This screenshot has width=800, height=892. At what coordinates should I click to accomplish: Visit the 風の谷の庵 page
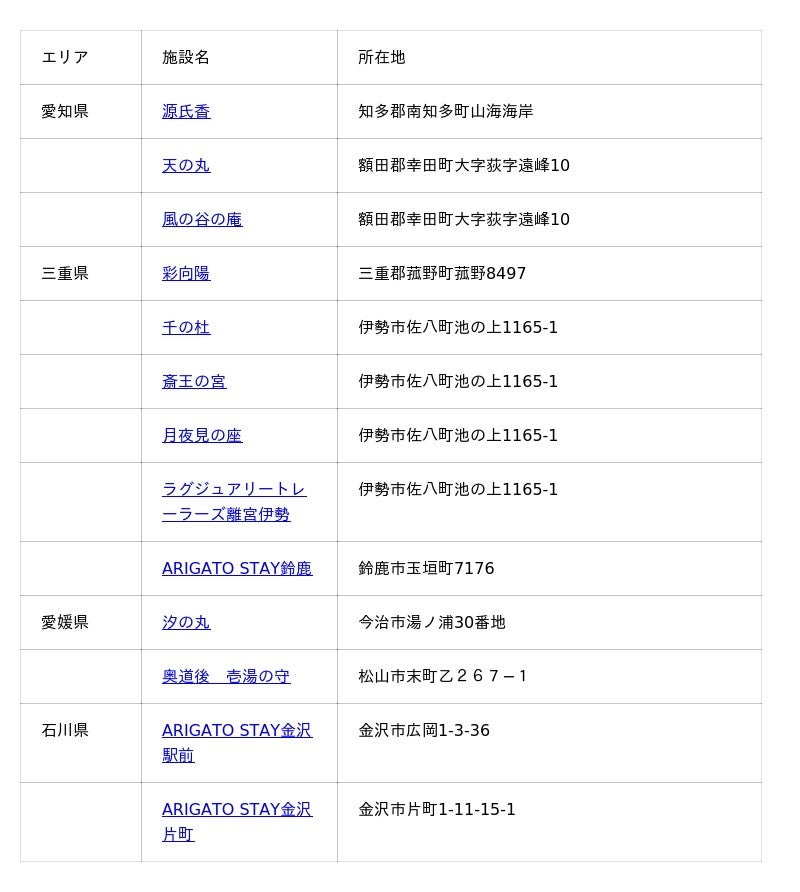click(x=202, y=220)
